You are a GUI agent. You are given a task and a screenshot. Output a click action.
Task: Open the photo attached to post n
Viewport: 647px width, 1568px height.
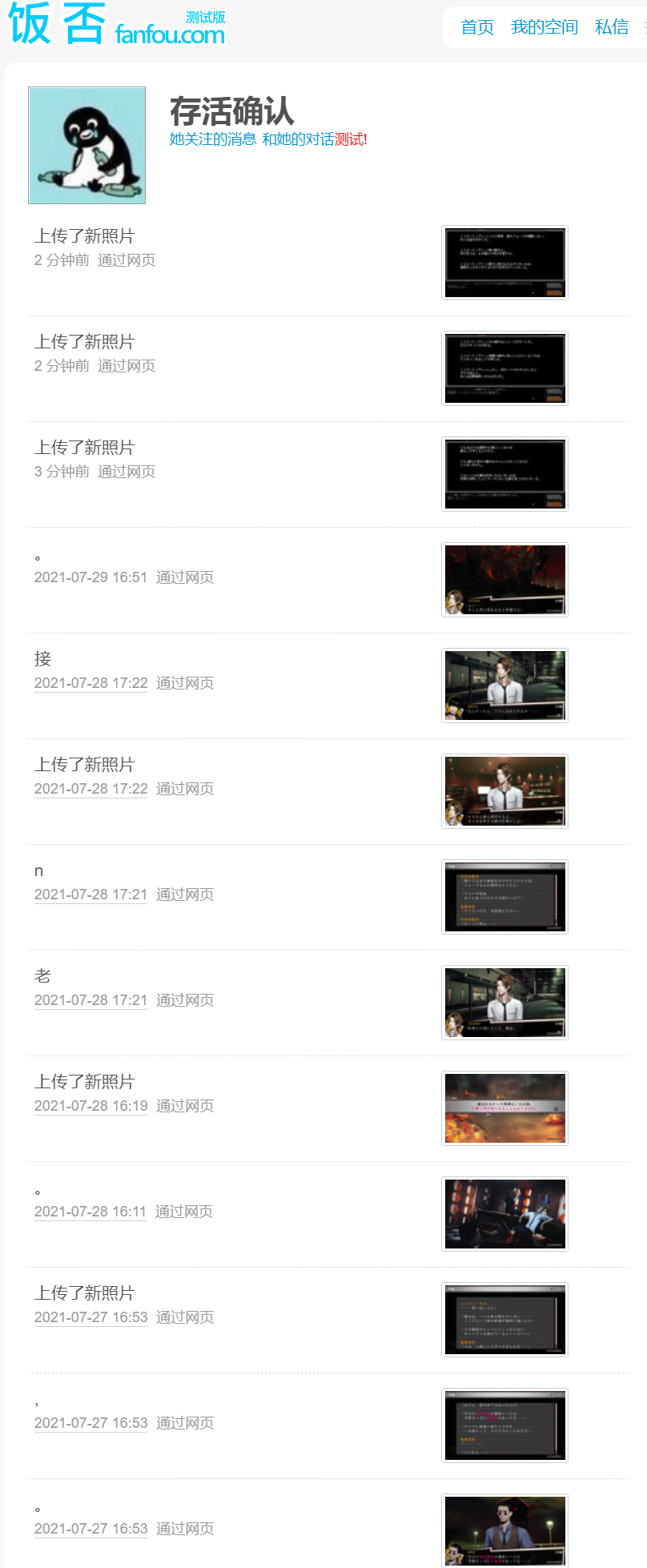pyautogui.click(x=504, y=897)
